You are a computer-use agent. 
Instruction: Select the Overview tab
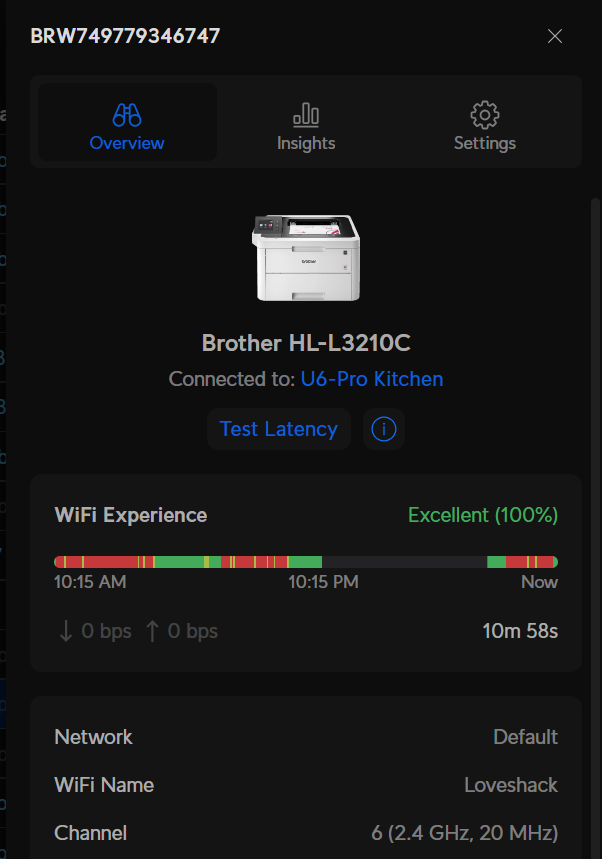(x=127, y=126)
